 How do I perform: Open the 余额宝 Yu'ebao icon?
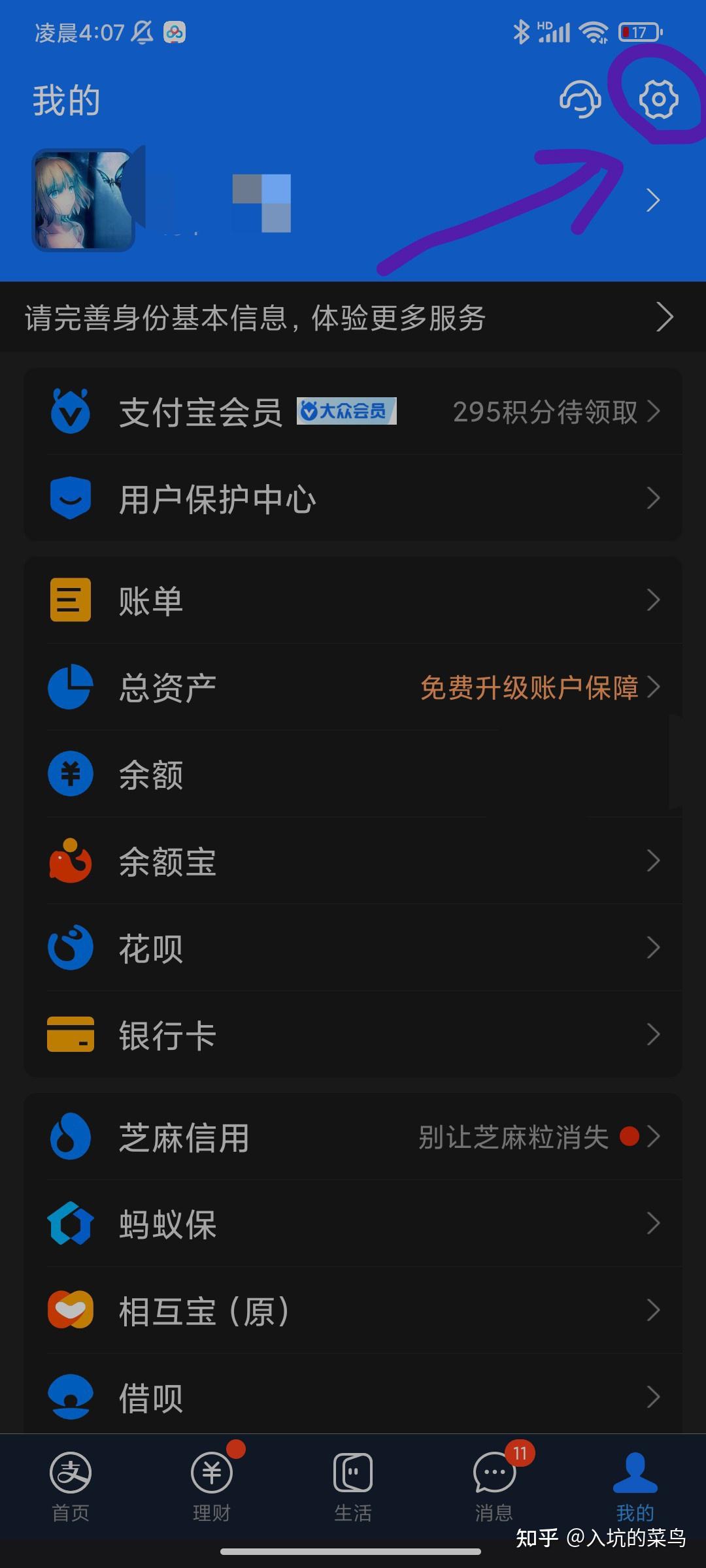[x=70, y=861]
